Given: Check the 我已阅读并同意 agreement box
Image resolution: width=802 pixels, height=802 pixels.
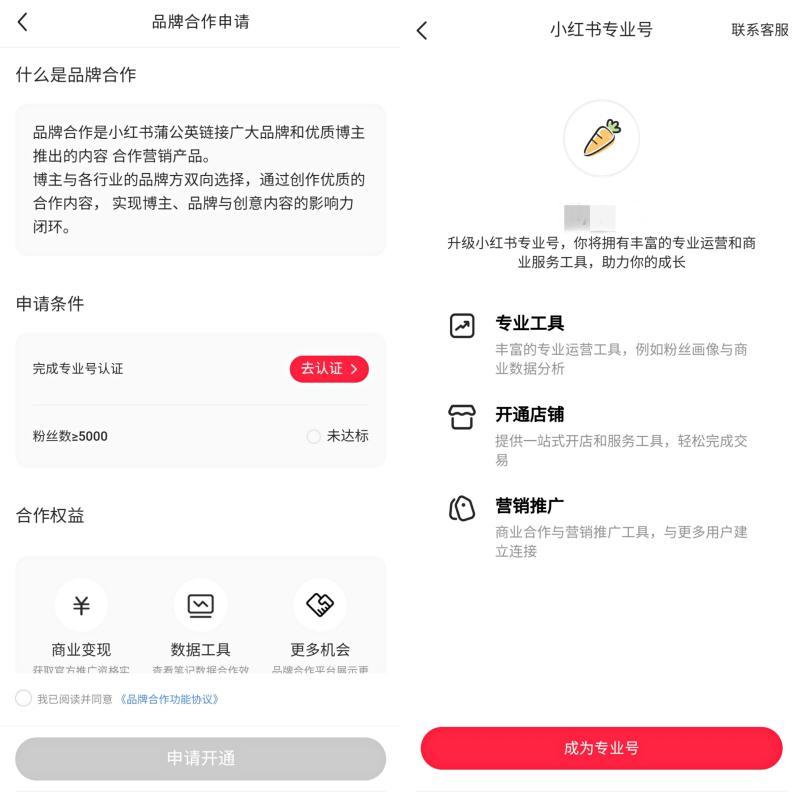Looking at the screenshot, I should (23, 698).
